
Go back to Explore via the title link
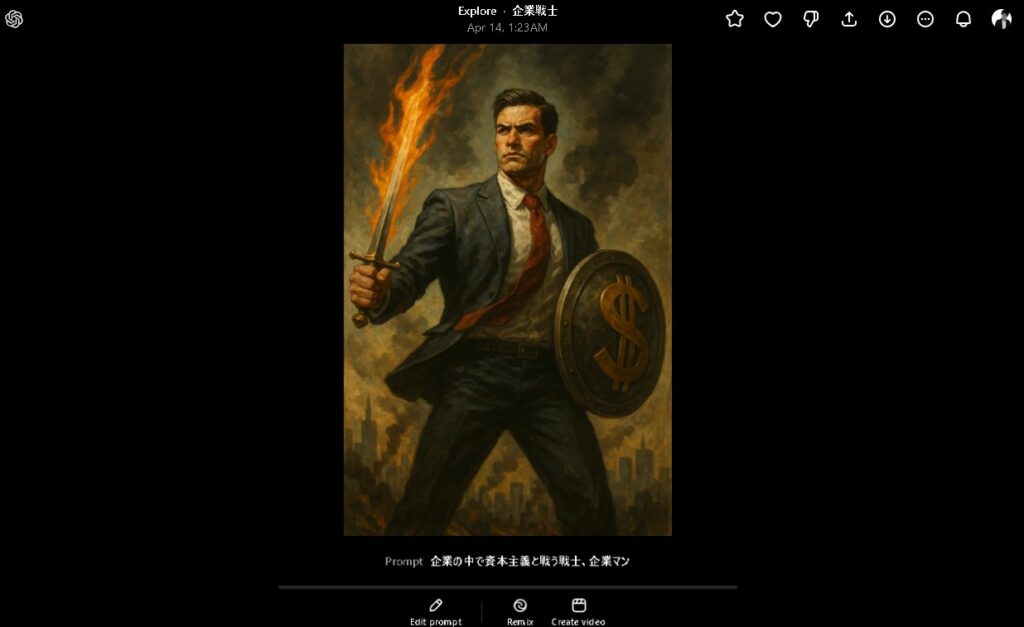pos(477,11)
